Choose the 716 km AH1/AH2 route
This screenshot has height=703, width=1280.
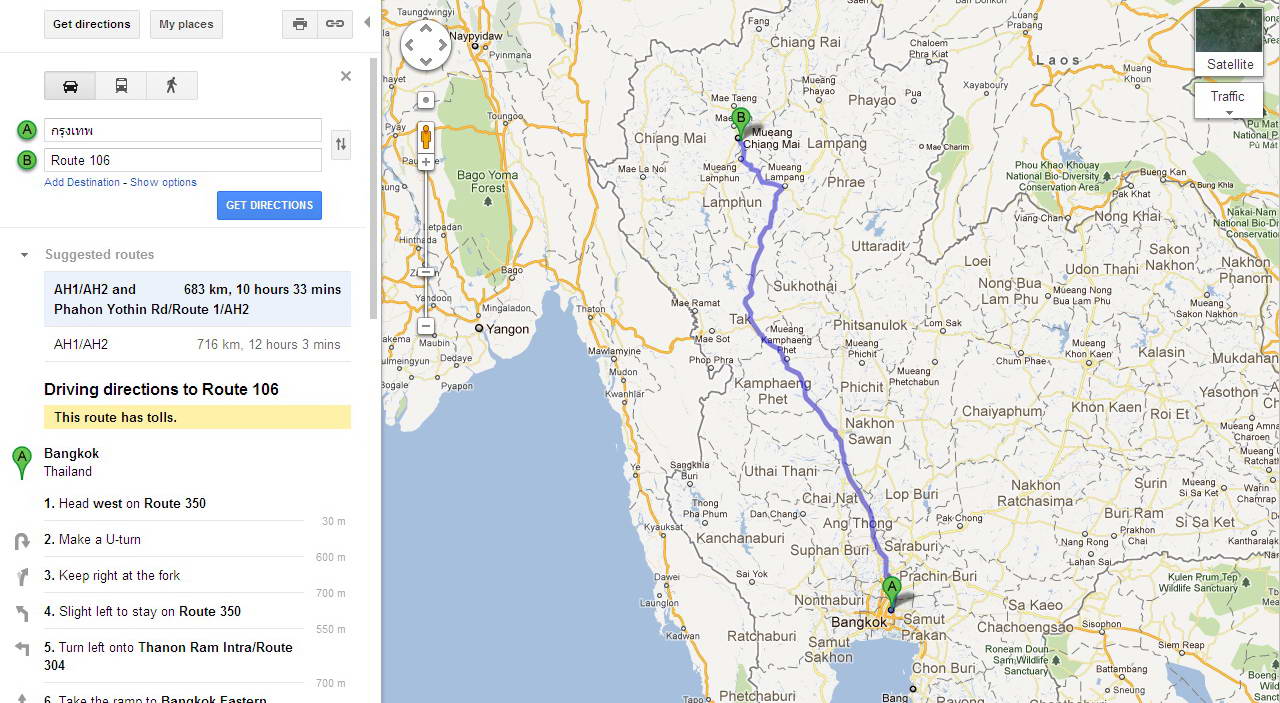pos(197,344)
